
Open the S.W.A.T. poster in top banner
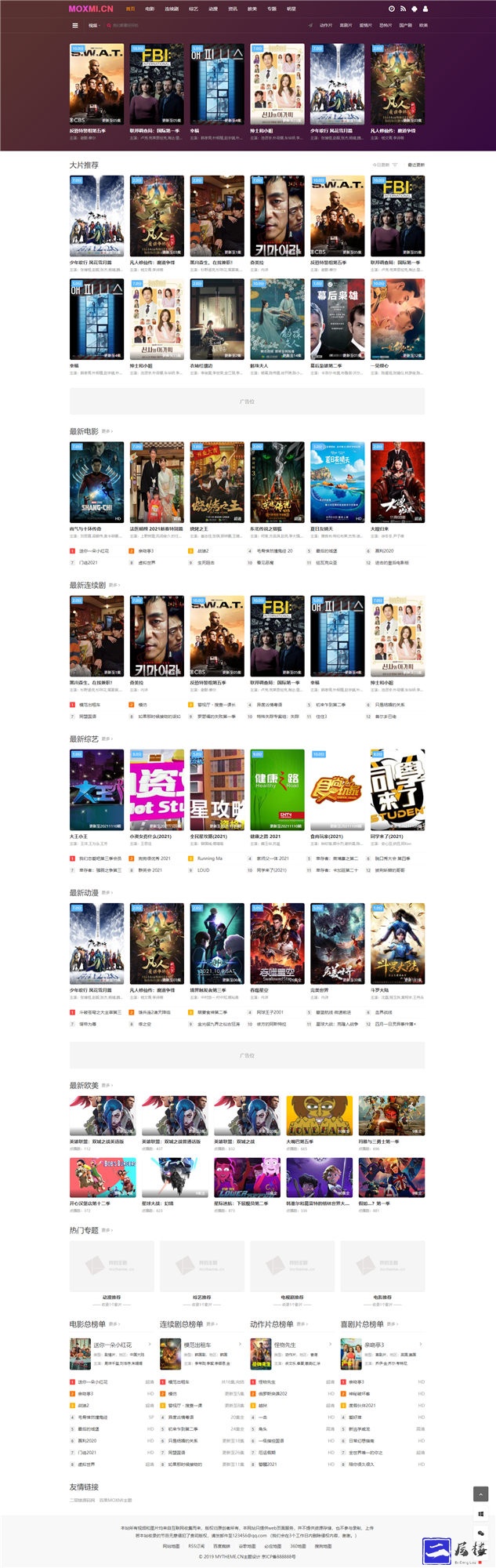click(x=96, y=84)
